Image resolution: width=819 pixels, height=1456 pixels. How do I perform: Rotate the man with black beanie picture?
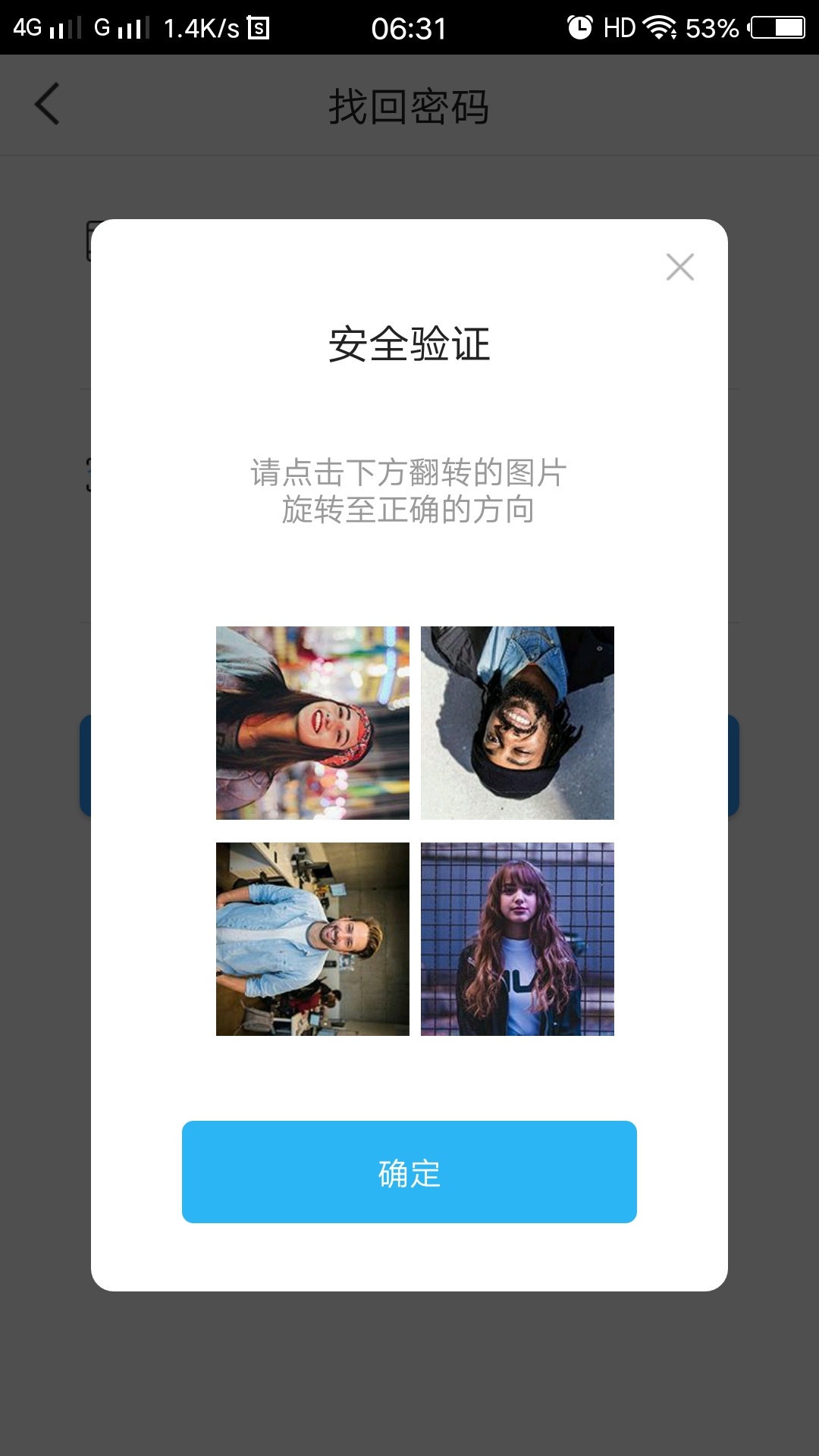517,723
